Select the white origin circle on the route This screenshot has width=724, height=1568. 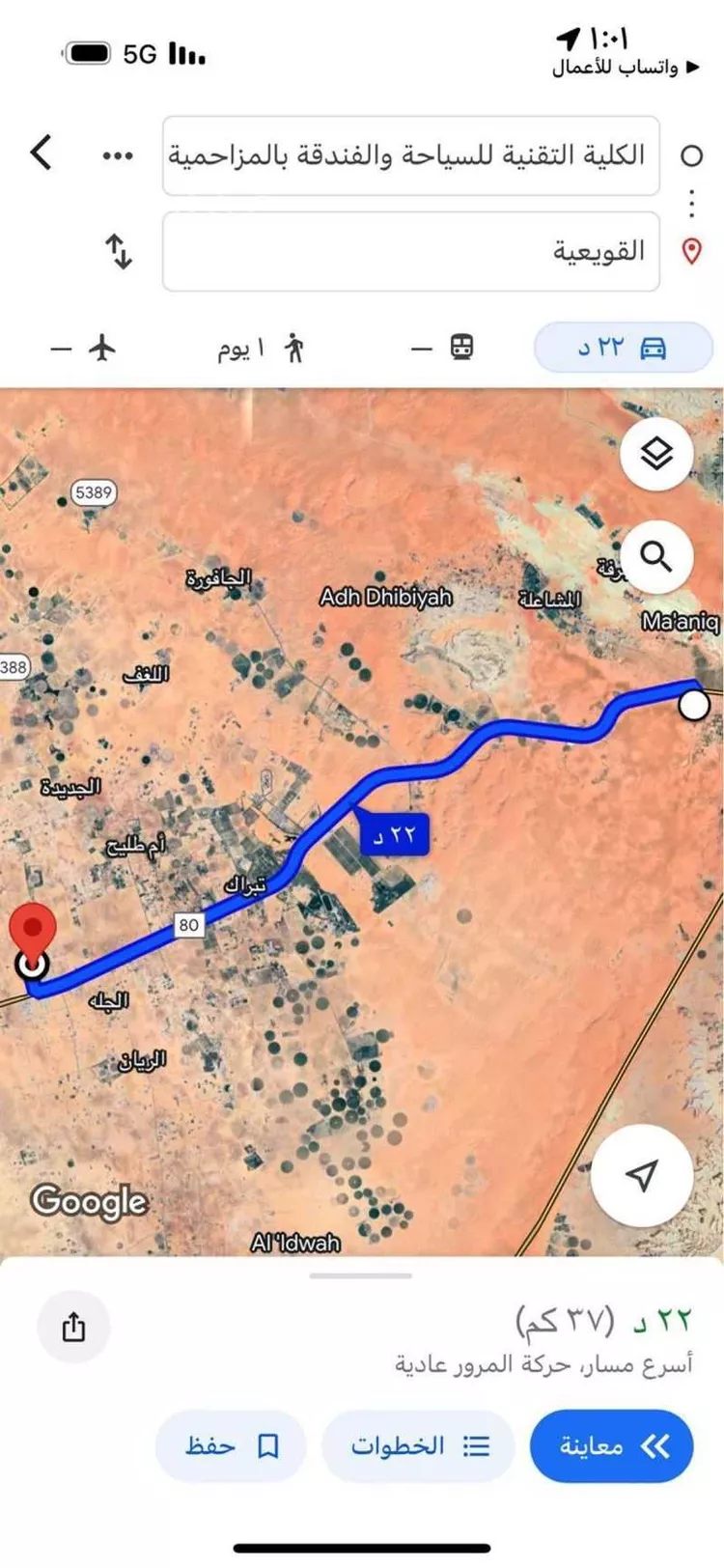691,706
